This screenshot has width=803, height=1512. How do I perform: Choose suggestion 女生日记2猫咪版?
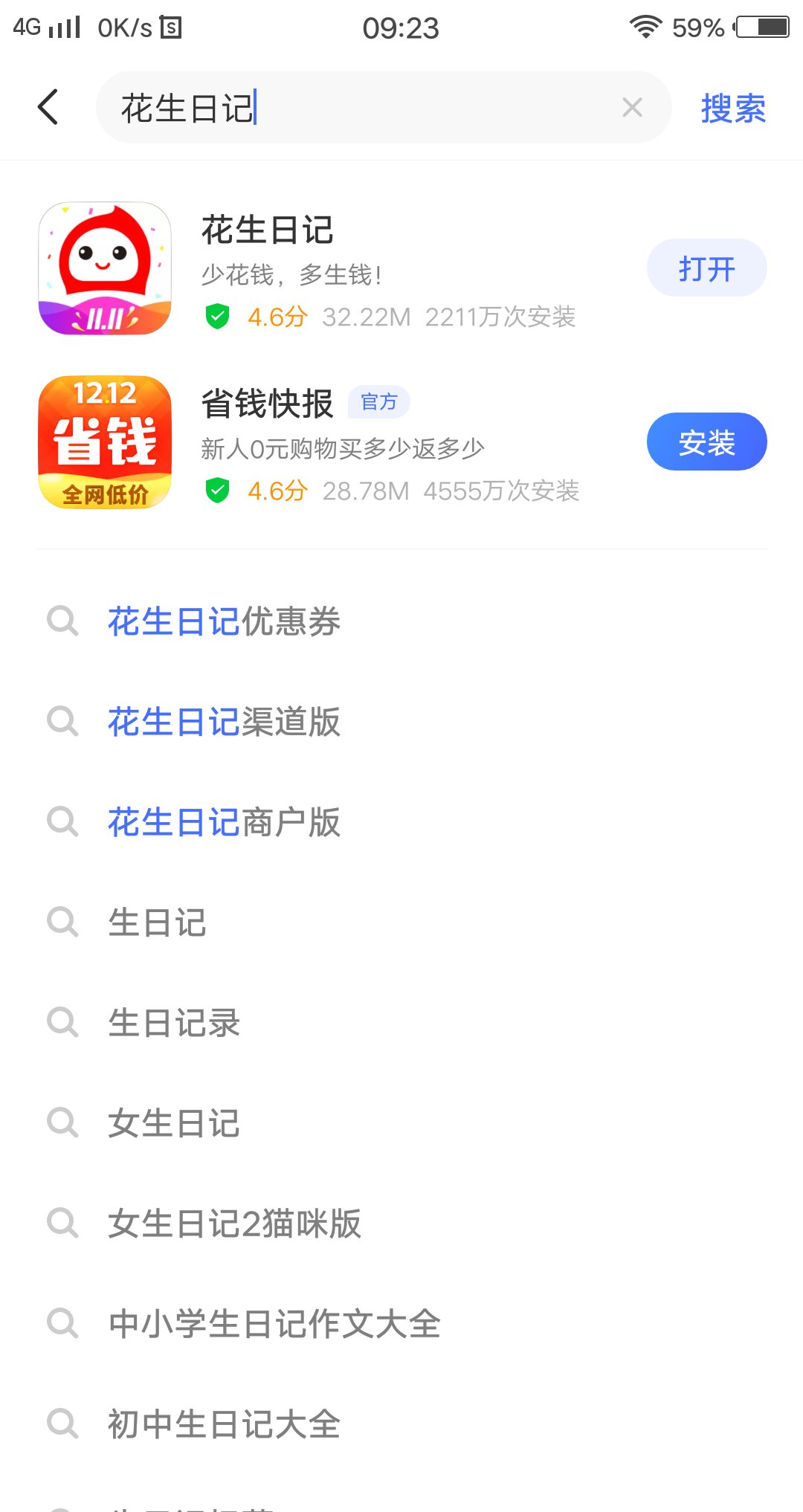pos(235,1224)
